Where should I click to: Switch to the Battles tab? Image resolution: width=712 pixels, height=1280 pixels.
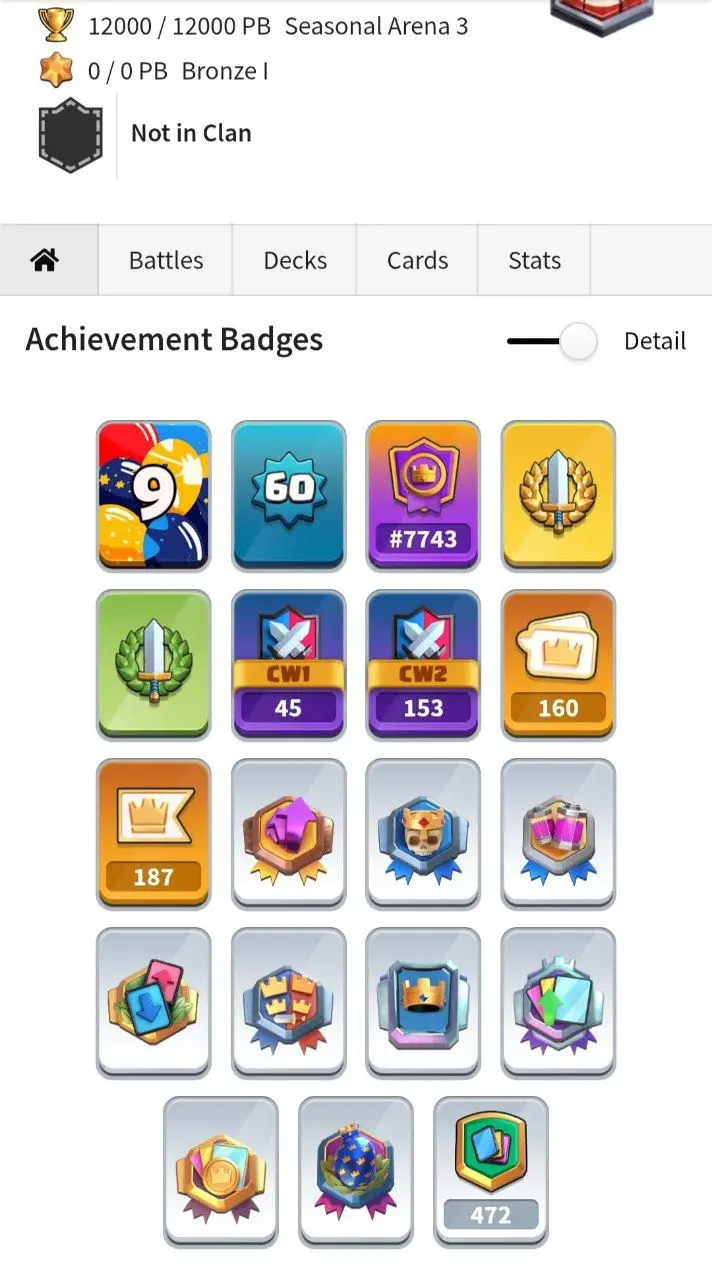(166, 260)
